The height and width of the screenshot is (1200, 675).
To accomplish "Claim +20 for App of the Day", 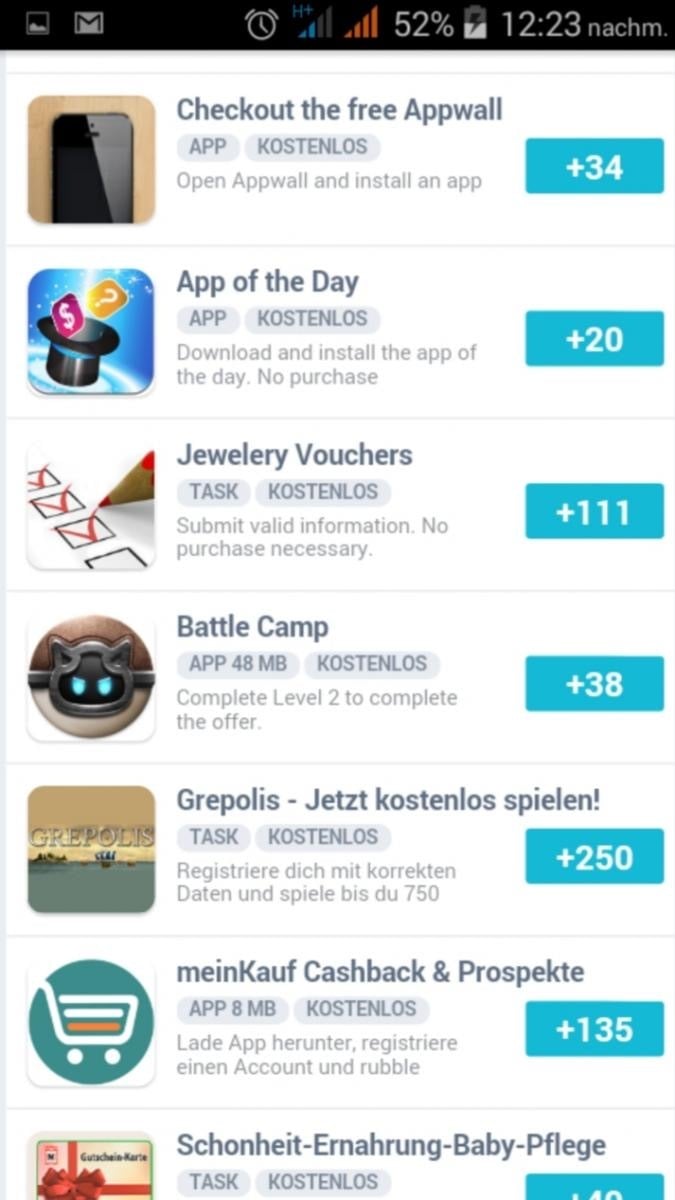I will [594, 339].
